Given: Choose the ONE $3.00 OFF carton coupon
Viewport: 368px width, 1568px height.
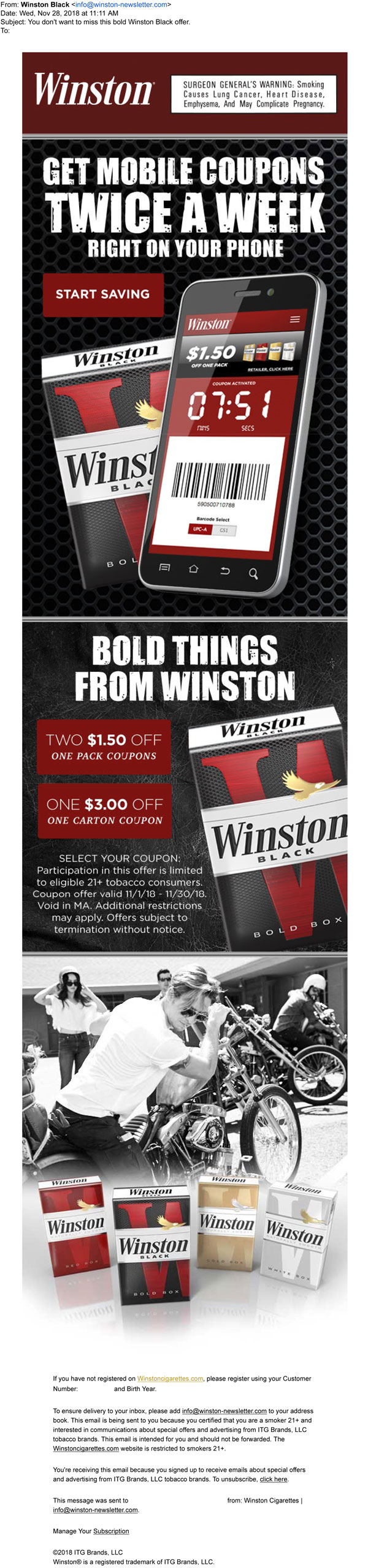Looking at the screenshot, I should click(x=104, y=811).
